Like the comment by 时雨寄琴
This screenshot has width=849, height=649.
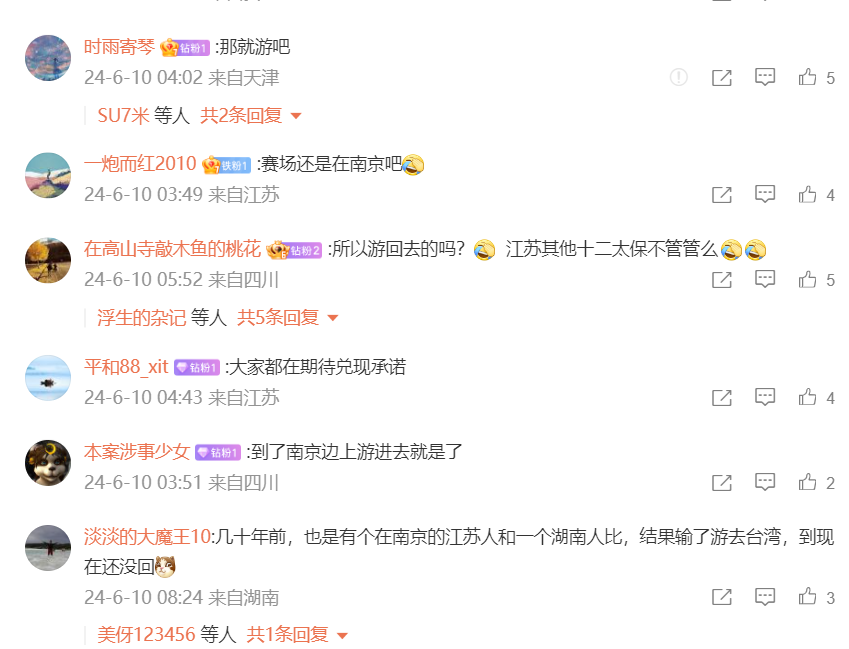pos(808,77)
